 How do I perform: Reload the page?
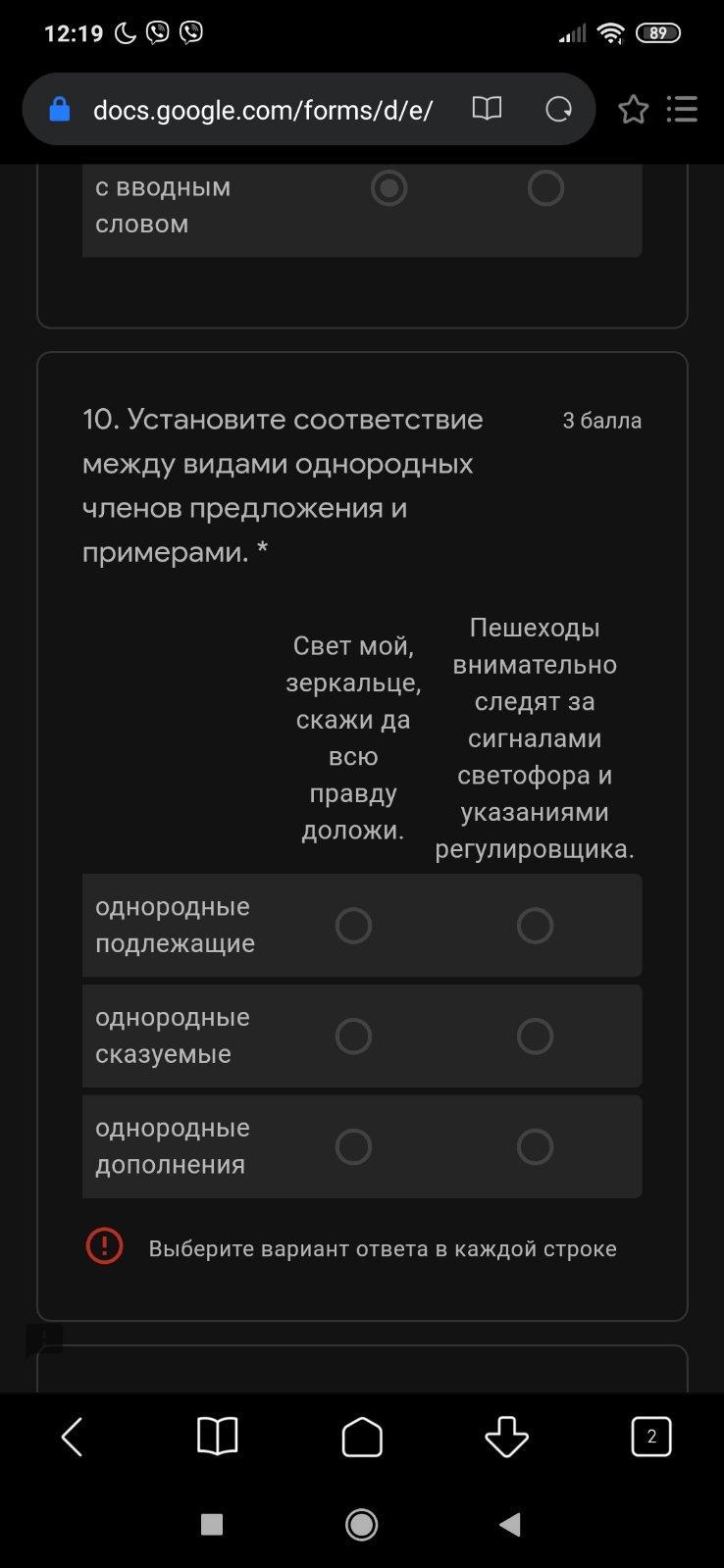[x=558, y=109]
